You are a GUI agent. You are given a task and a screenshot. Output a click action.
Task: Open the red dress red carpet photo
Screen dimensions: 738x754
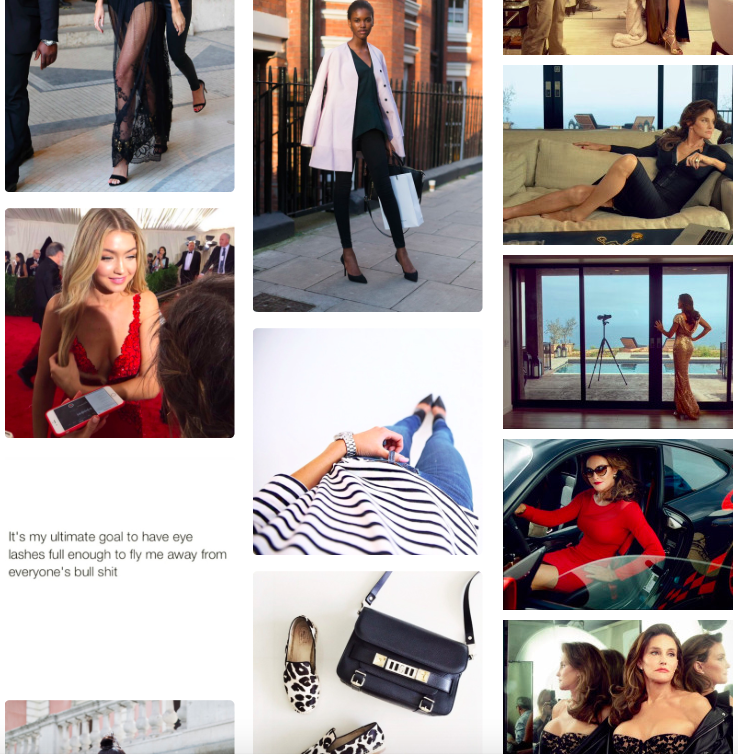pyautogui.click(x=119, y=323)
